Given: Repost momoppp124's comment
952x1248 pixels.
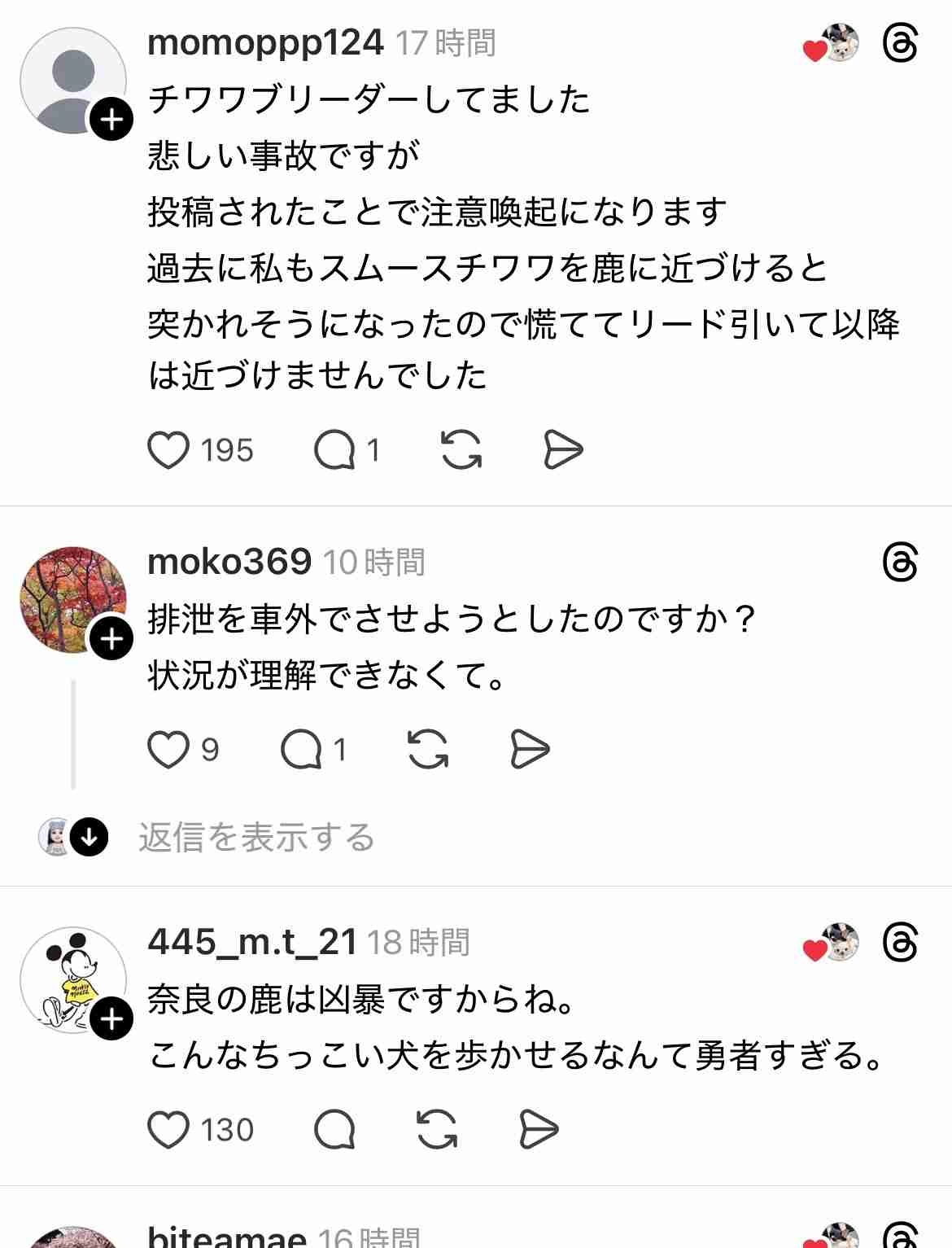Looking at the screenshot, I should click(x=461, y=450).
